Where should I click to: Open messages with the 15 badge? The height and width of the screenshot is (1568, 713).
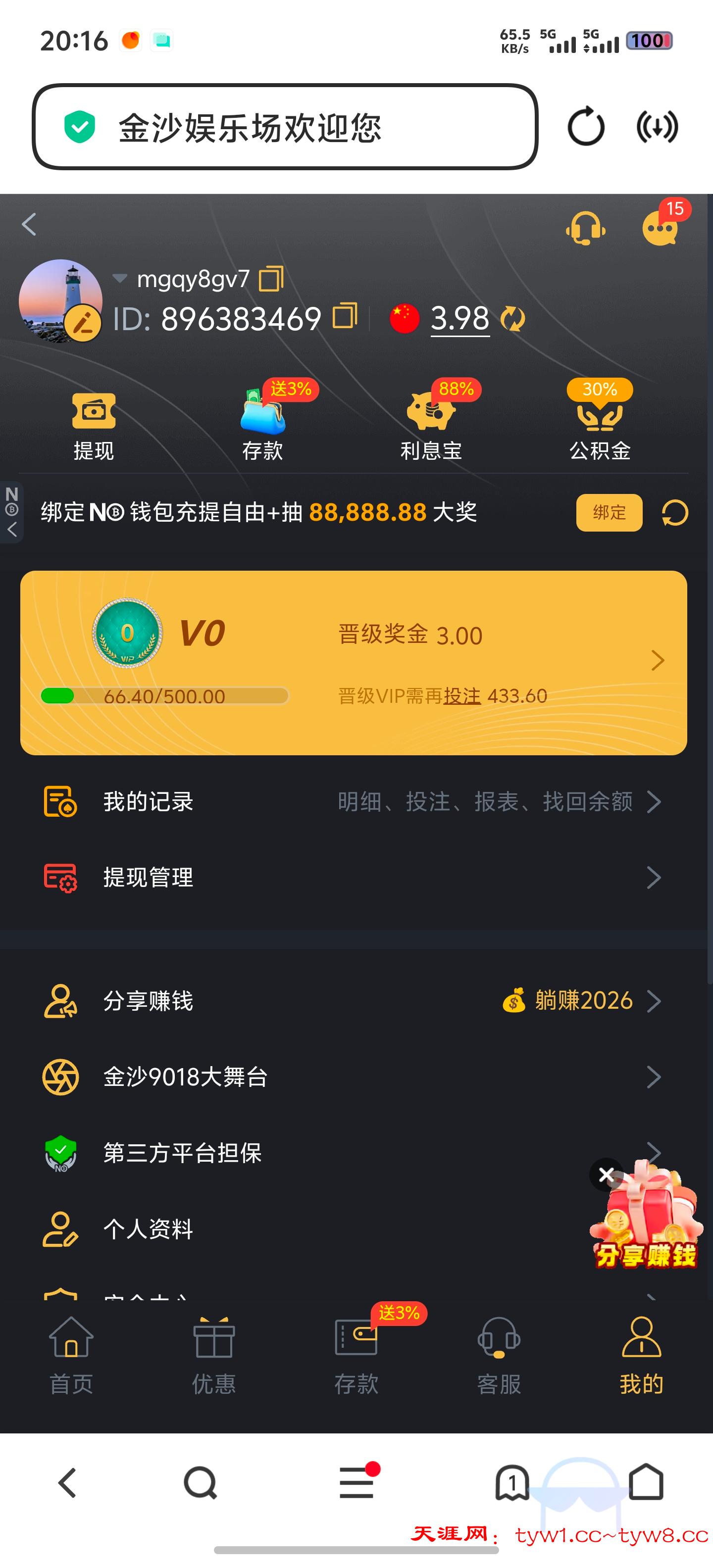660,229
